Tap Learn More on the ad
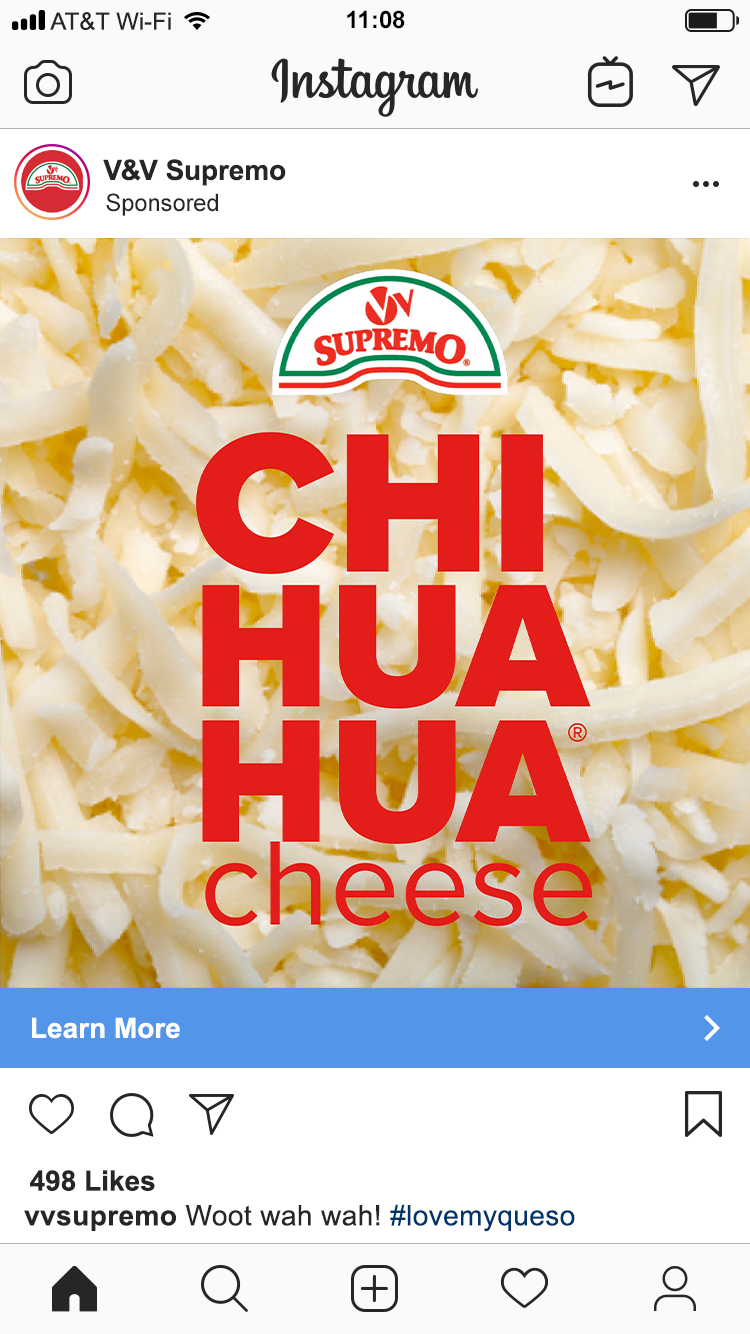Viewport: 750px width, 1334px height. pyautogui.click(x=375, y=1028)
